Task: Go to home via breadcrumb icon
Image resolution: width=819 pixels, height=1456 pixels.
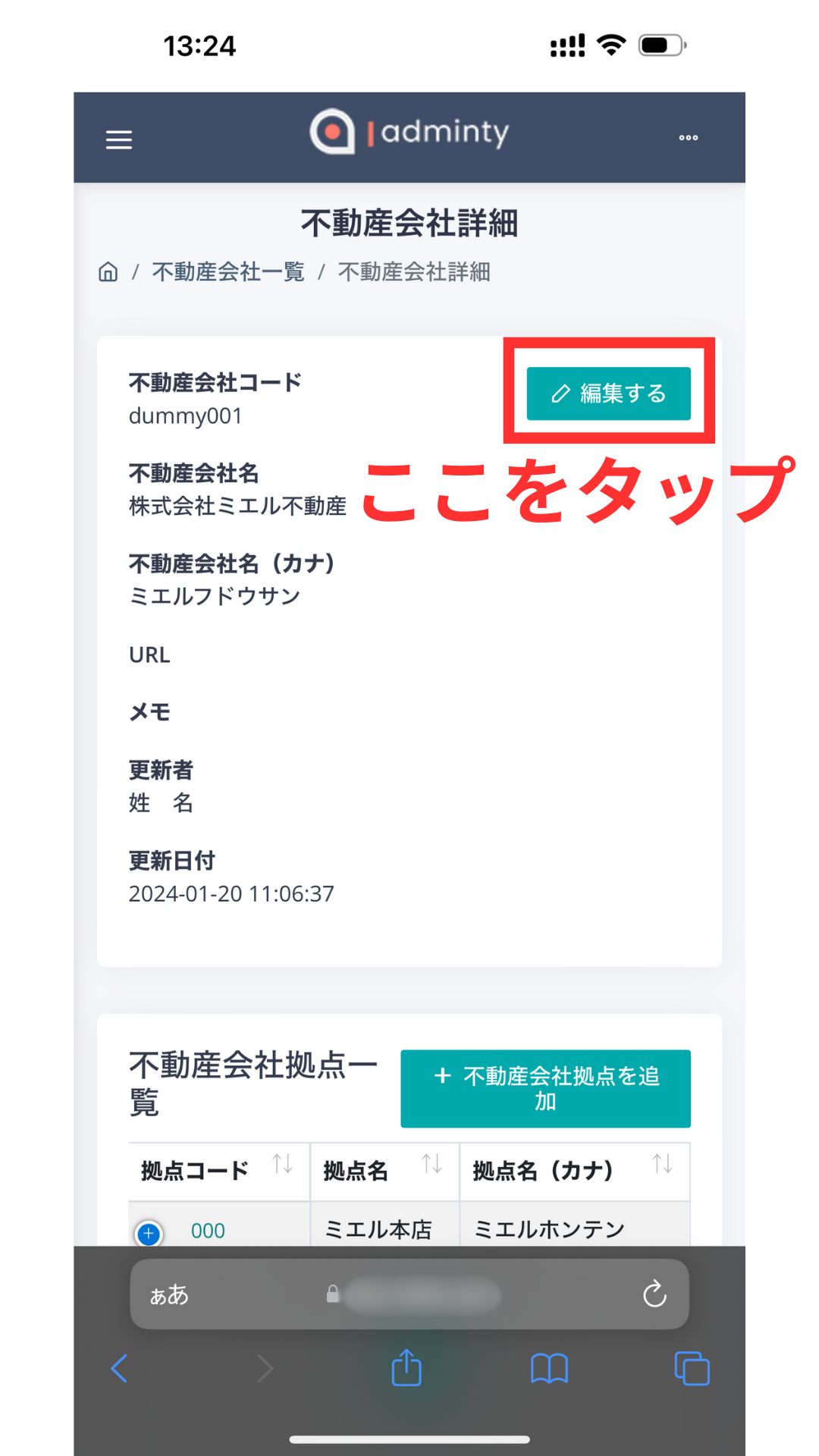Action: pyautogui.click(x=108, y=271)
